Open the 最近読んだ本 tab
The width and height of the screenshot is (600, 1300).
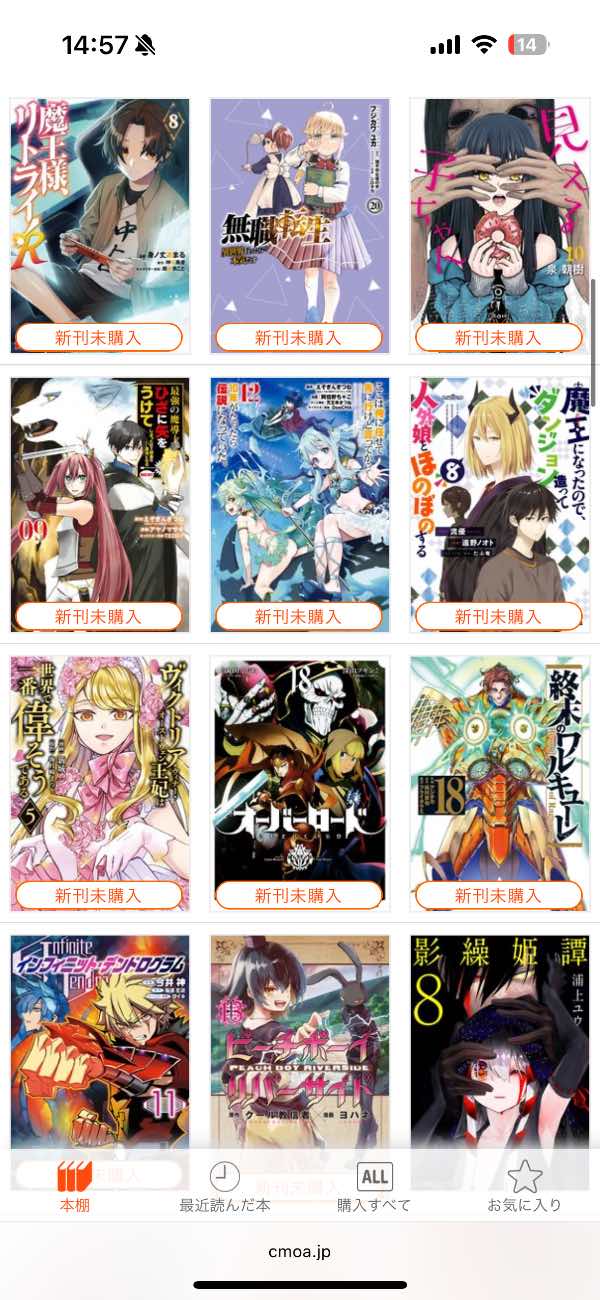pos(224,1187)
